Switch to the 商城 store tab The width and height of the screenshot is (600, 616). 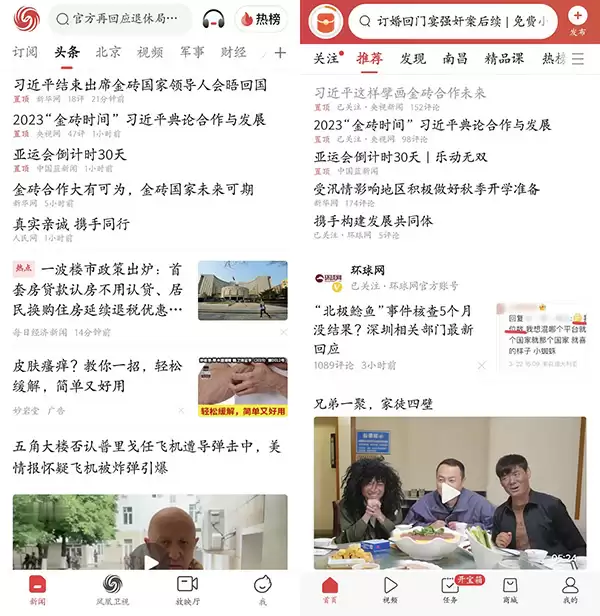pos(510,590)
